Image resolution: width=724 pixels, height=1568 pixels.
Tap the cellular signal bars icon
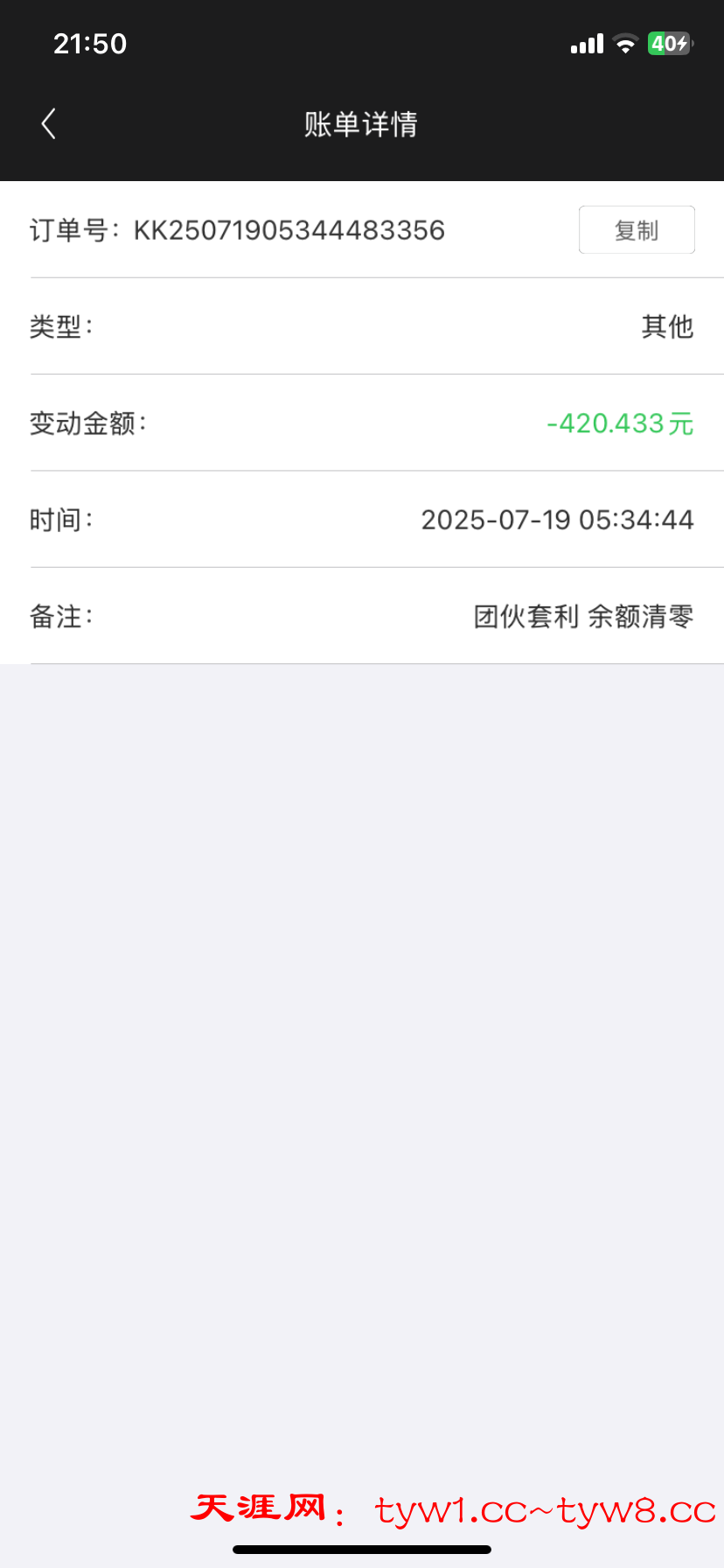coord(584,44)
